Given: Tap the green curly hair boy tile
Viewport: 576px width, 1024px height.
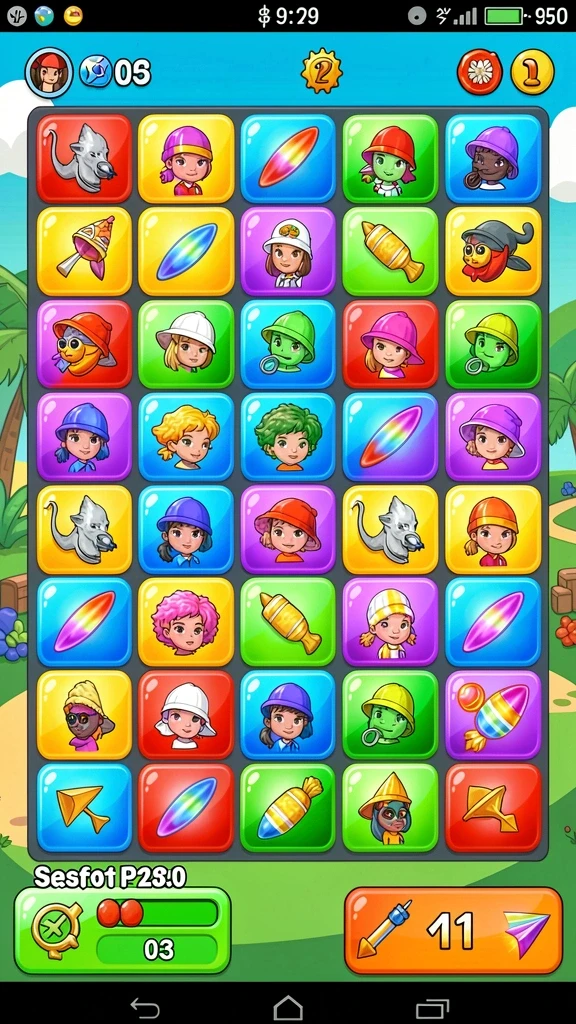Looking at the screenshot, I should pyautogui.click(x=288, y=437).
